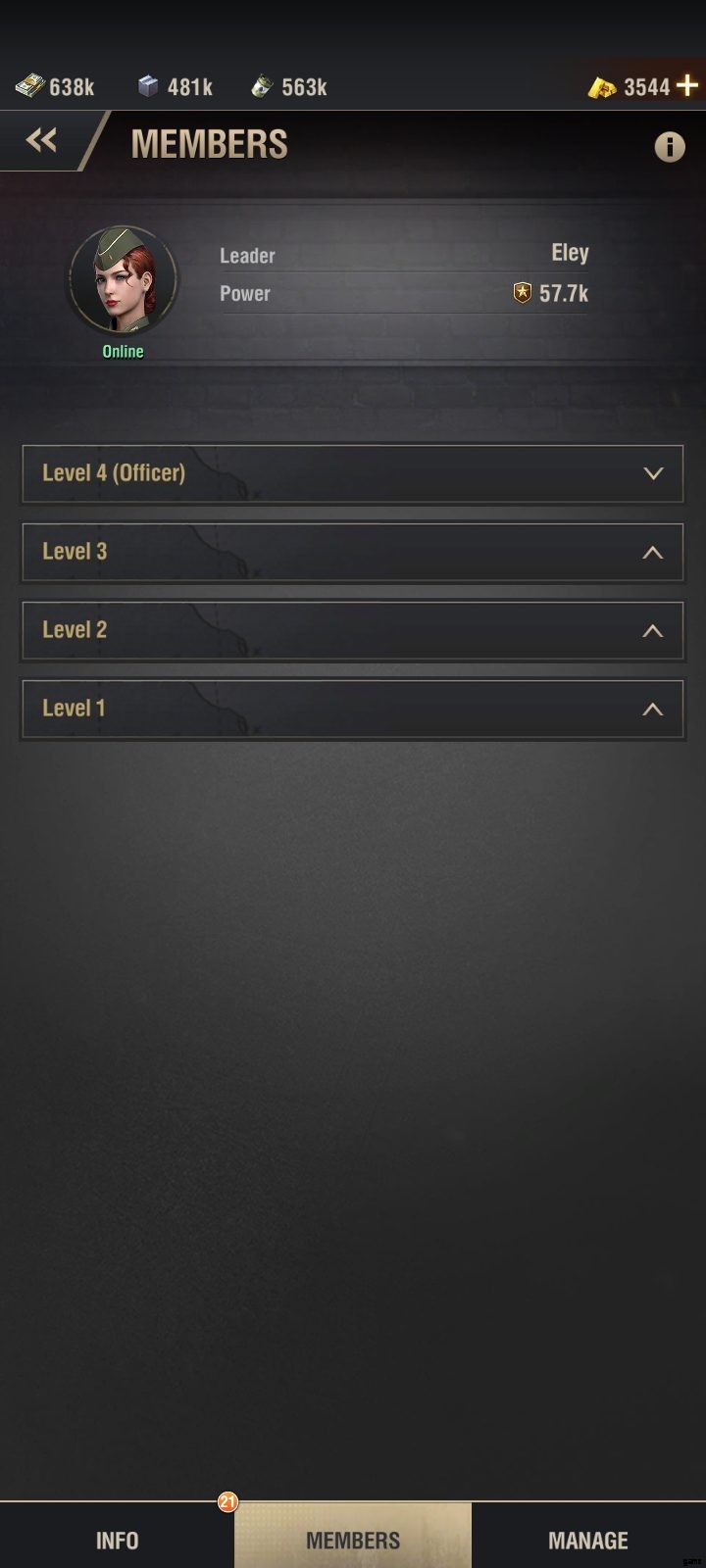This screenshot has width=706, height=1568.
Task: Toggle the Level 3 members section
Action: [x=352, y=552]
